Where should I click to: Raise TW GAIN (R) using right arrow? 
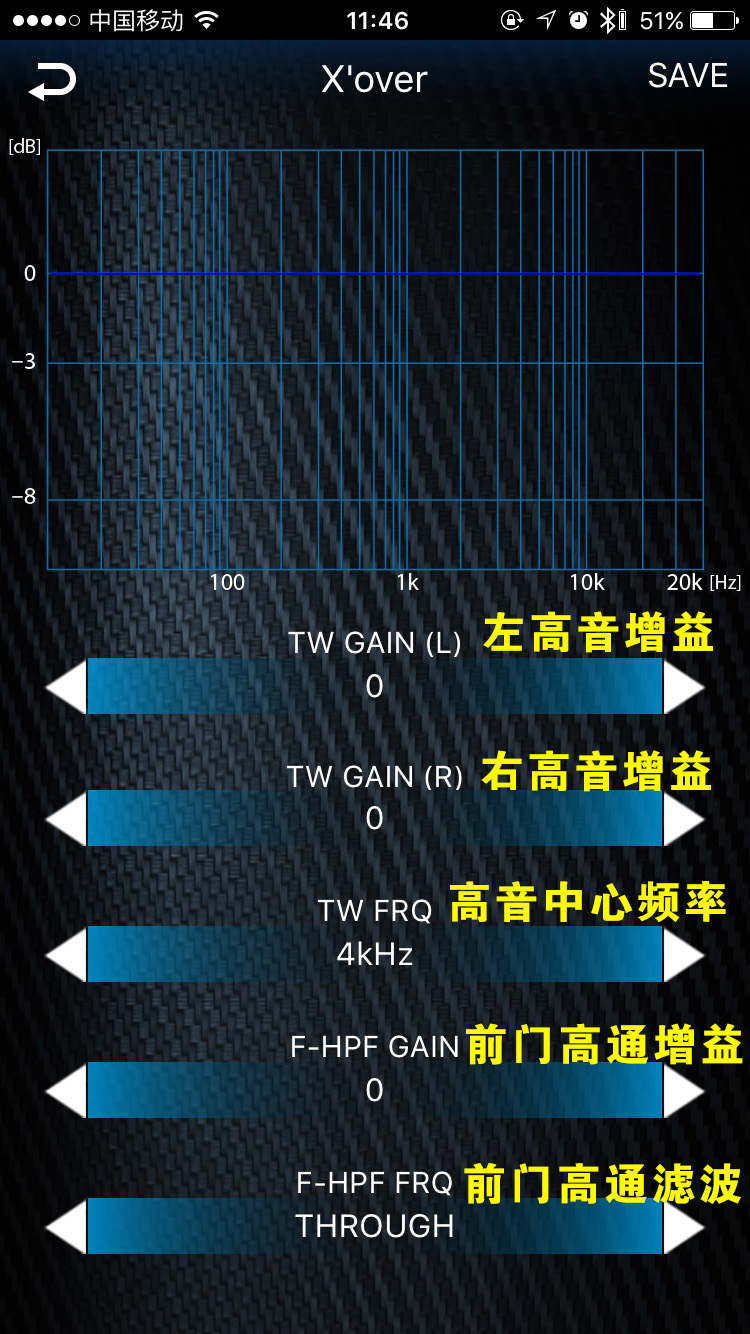(x=684, y=819)
